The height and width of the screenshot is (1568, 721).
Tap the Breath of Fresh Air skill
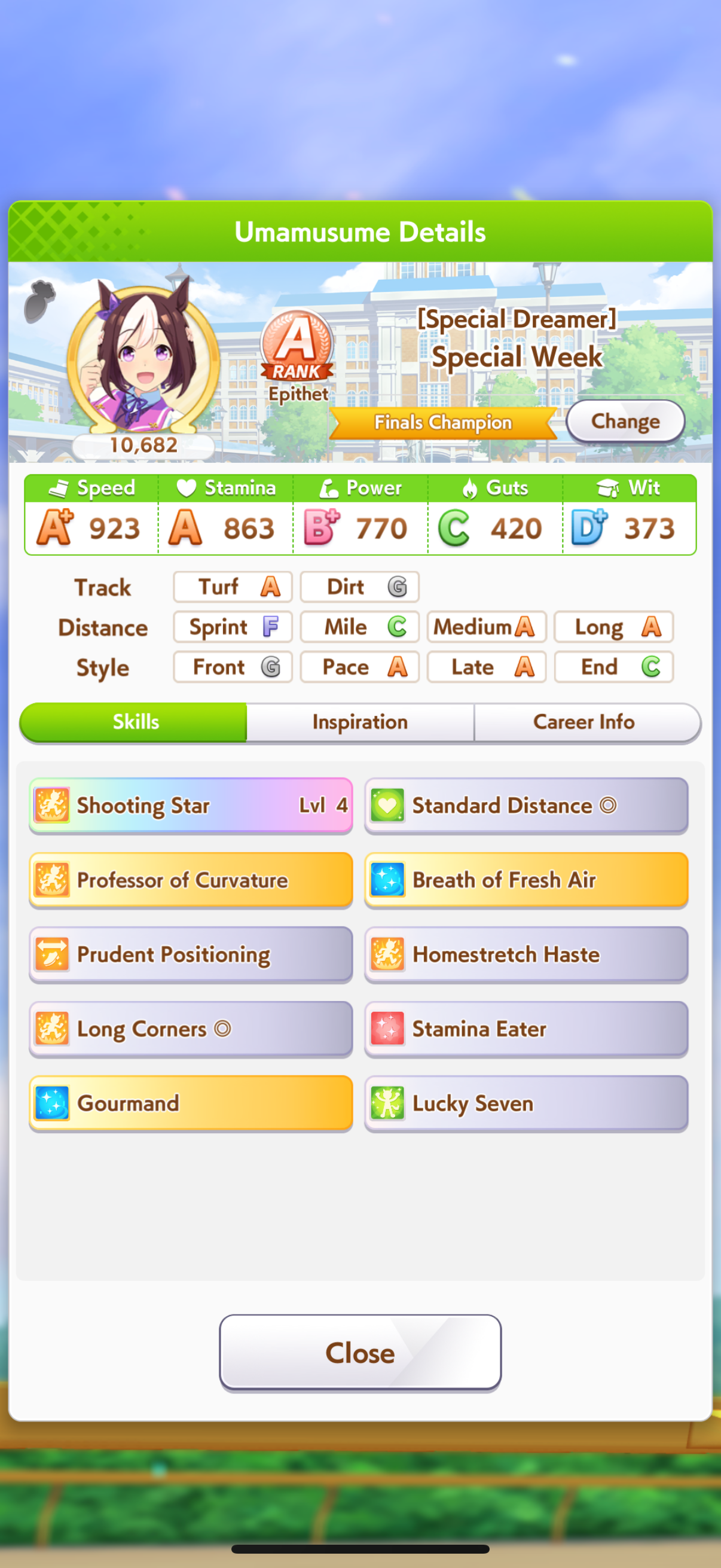point(526,880)
